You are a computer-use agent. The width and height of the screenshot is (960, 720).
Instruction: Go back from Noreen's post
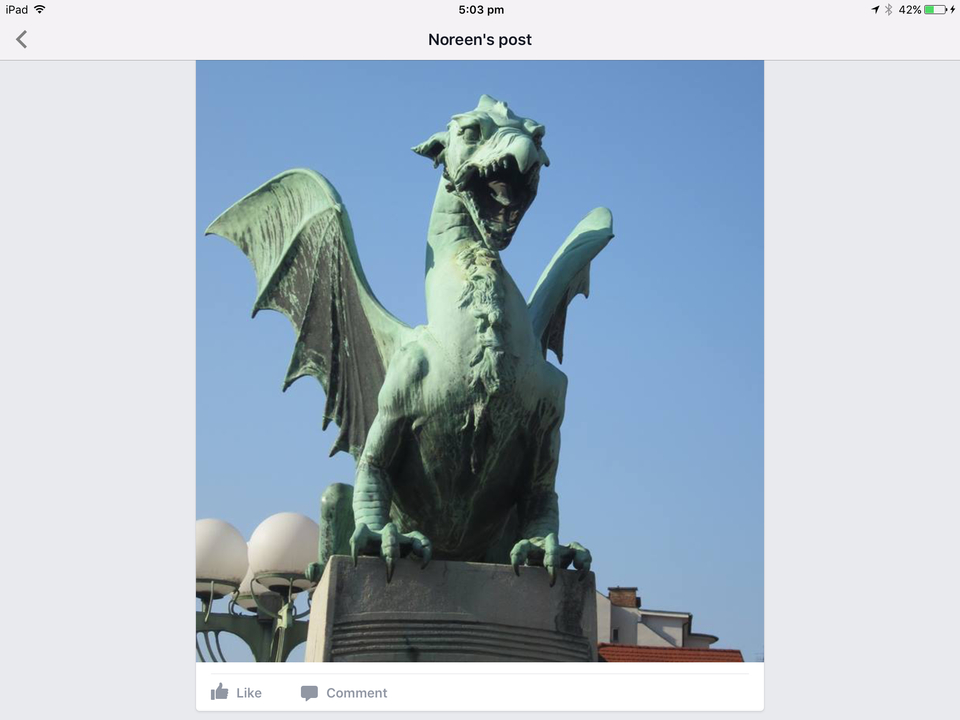pos(22,40)
